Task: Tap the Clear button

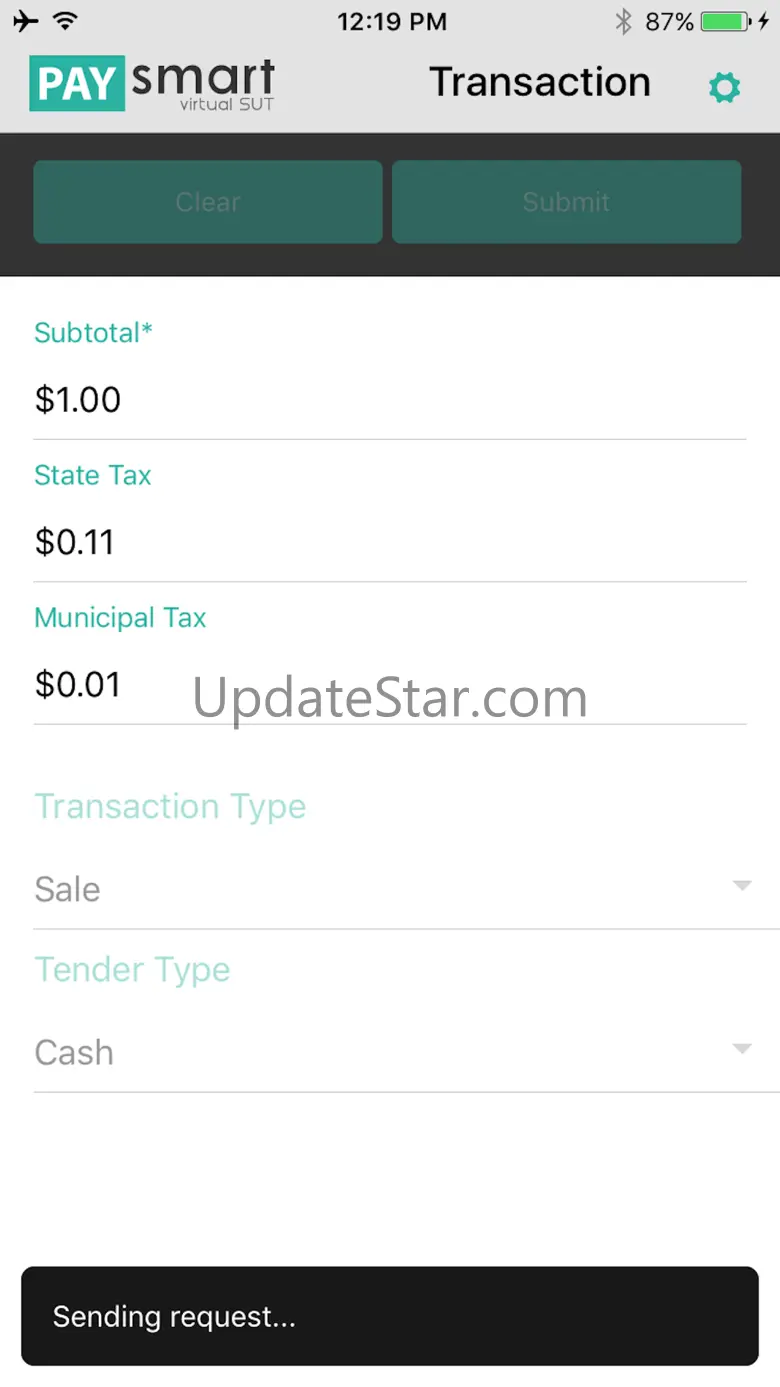Action: click(208, 202)
